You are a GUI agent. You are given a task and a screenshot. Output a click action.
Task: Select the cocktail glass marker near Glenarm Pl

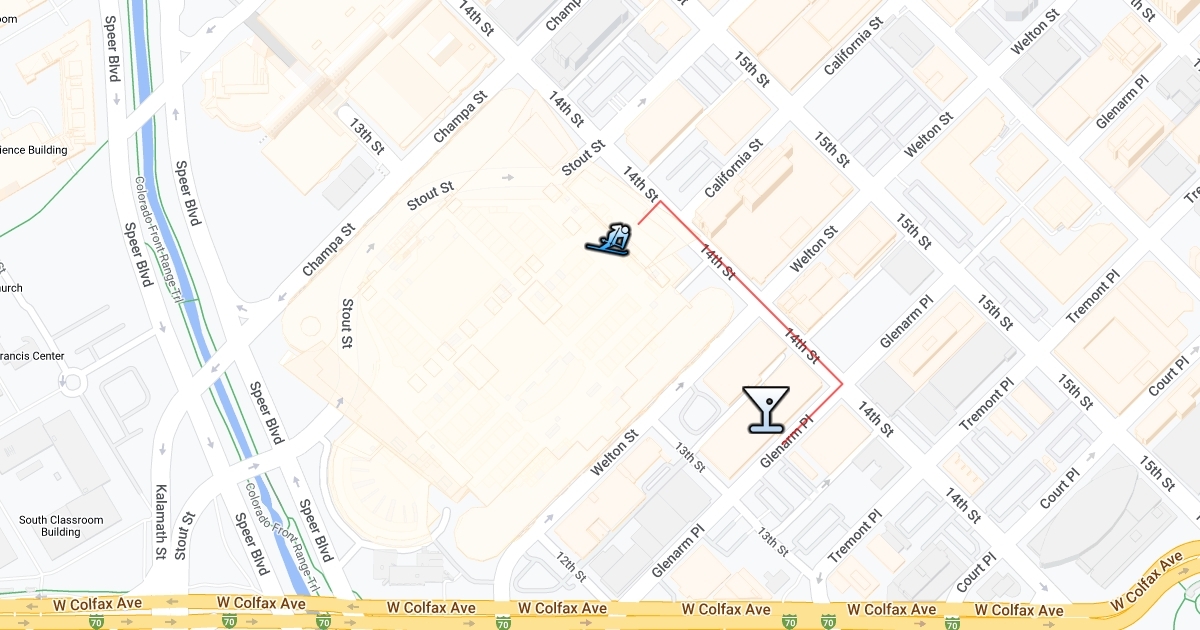click(766, 409)
